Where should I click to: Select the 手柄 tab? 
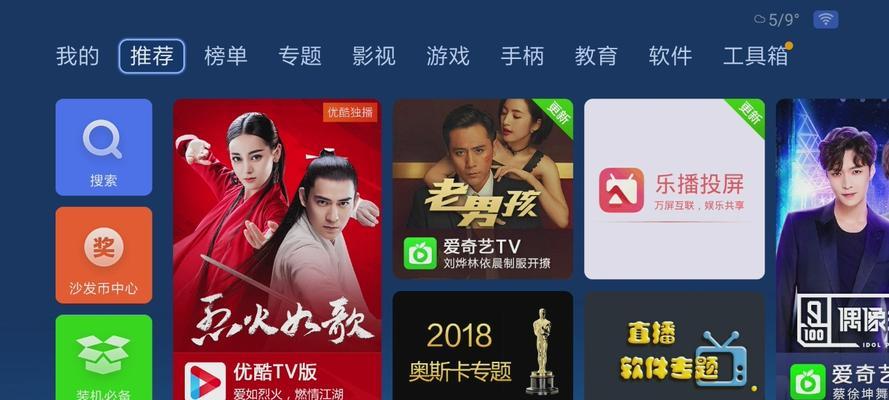522,56
